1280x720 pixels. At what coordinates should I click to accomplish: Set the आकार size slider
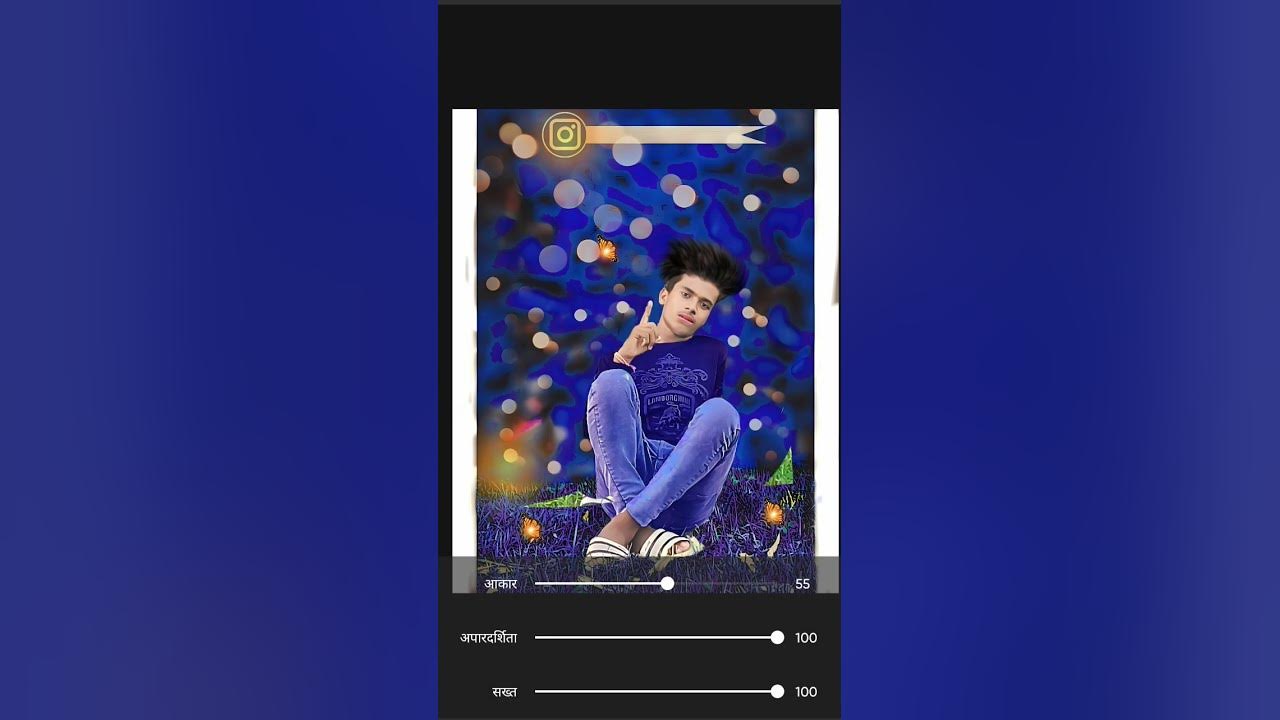click(x=667, y=584)
